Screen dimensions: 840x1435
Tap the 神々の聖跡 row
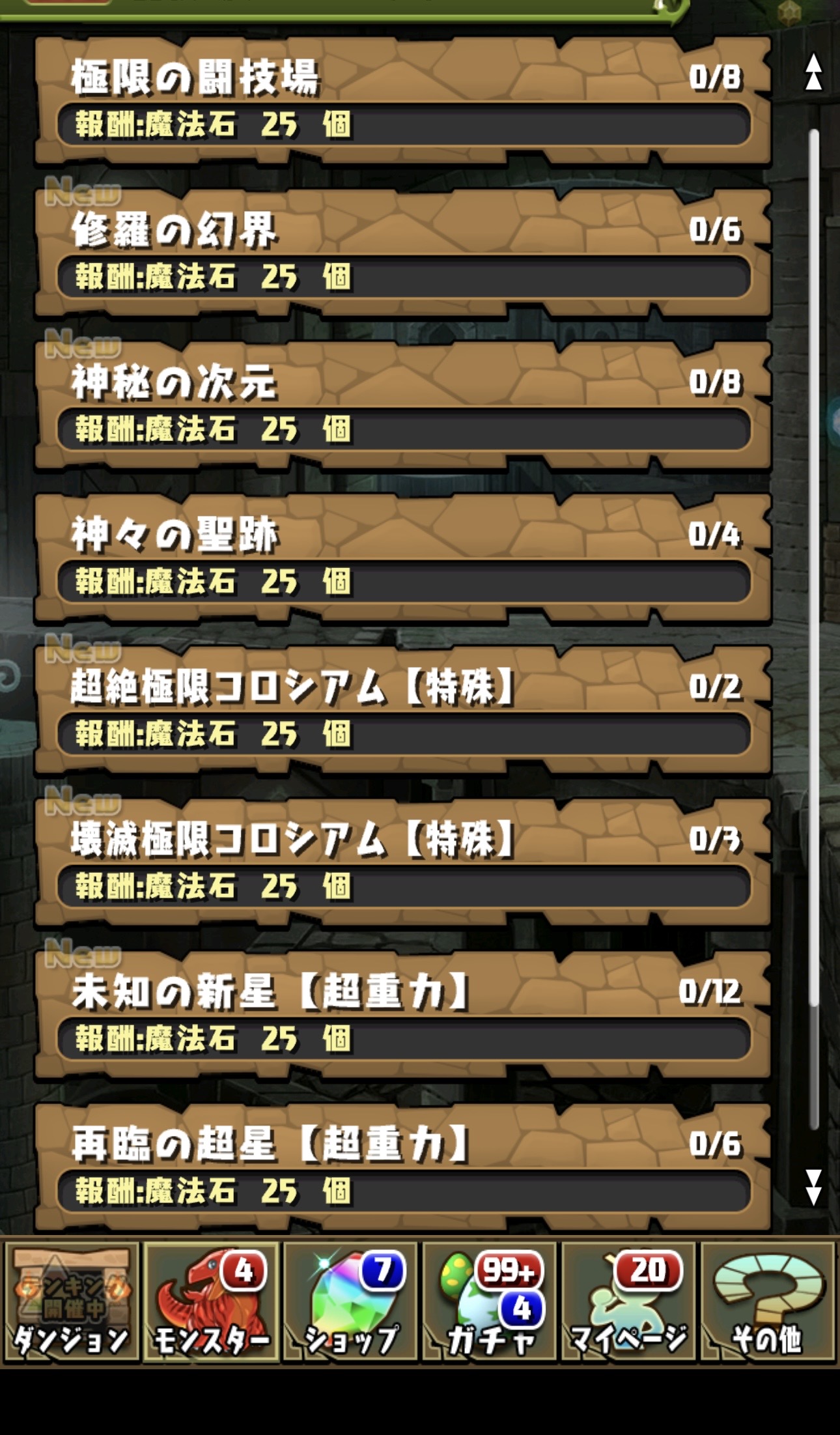click(402, 558)
